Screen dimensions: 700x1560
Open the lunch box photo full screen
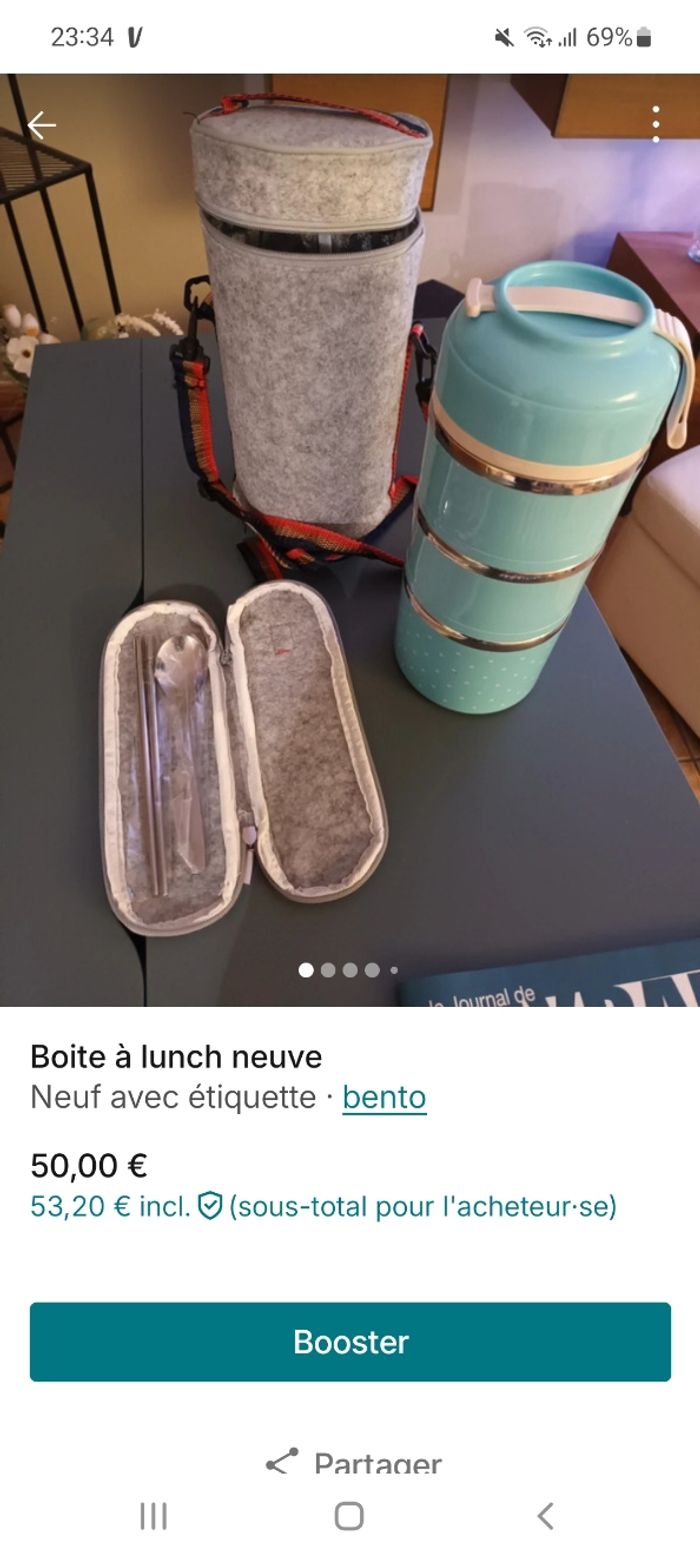(350, 540)
